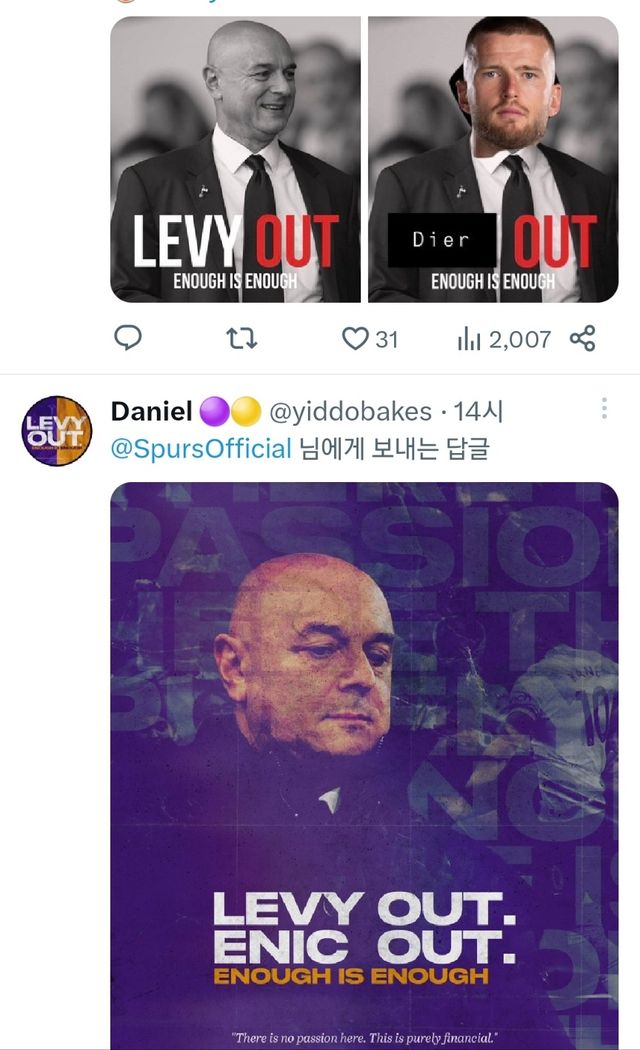Viewport: 640px width, 1050px height.
Task: Open Daniel's profile picture
Action: (x=57, y=431)
